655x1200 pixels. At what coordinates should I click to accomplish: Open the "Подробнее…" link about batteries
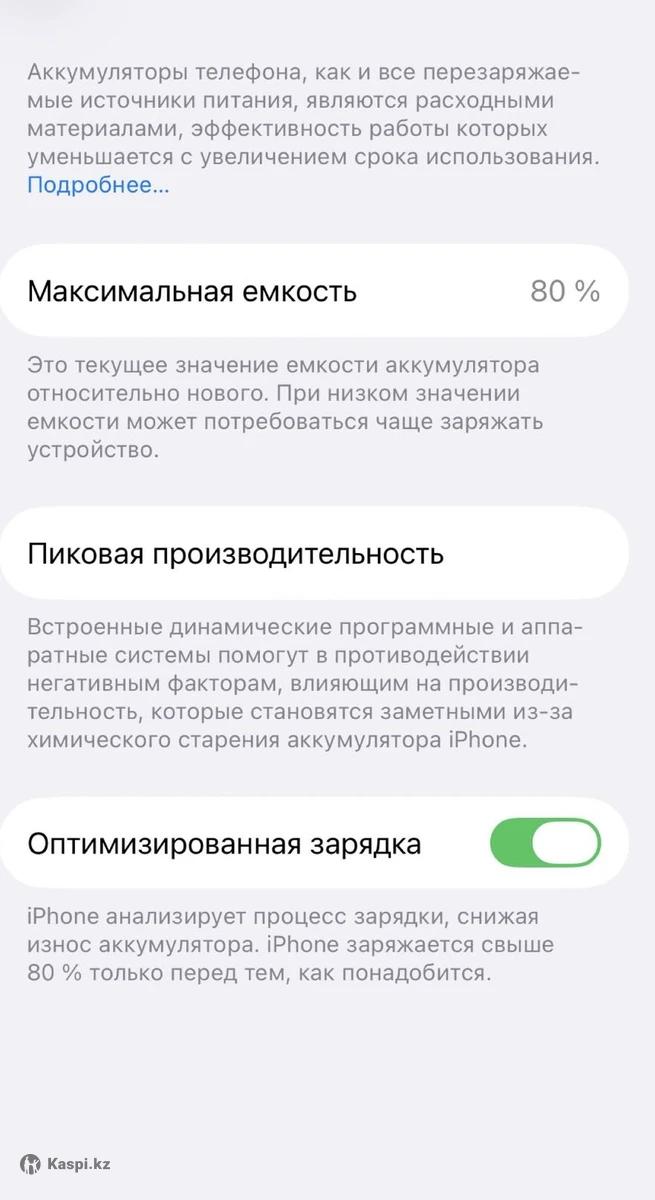tap(98, 185)
